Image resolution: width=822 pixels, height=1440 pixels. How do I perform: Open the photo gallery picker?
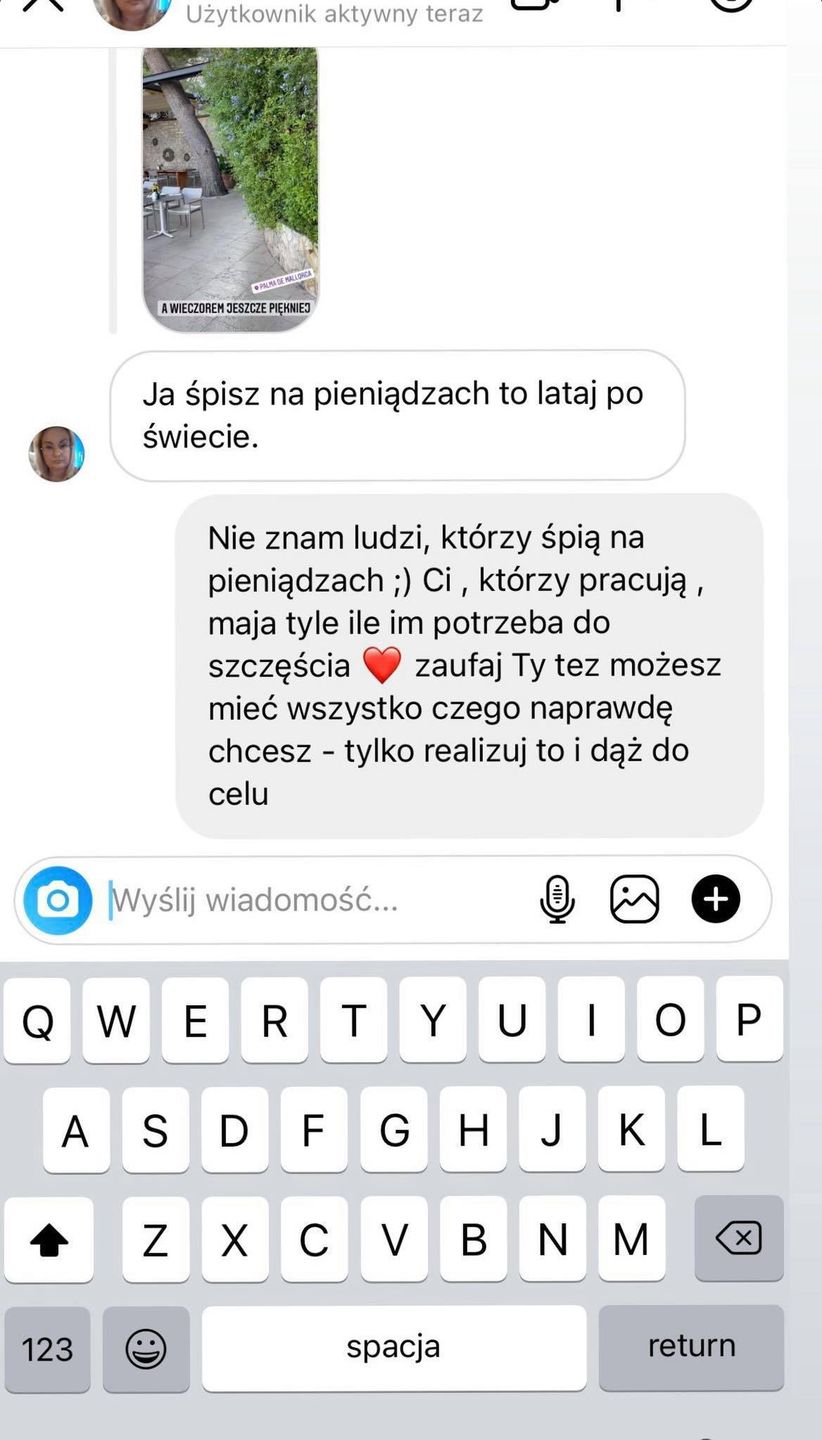click(x=635, y=899)
